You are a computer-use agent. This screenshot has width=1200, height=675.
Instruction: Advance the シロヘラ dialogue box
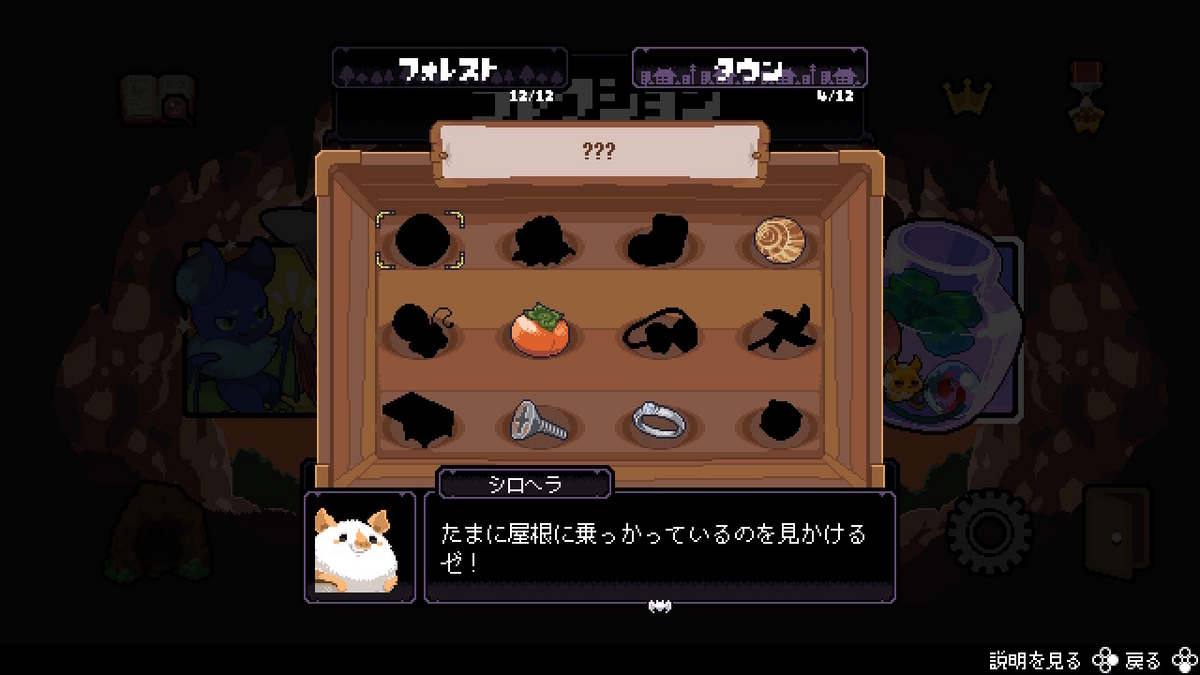pos(660,546)
